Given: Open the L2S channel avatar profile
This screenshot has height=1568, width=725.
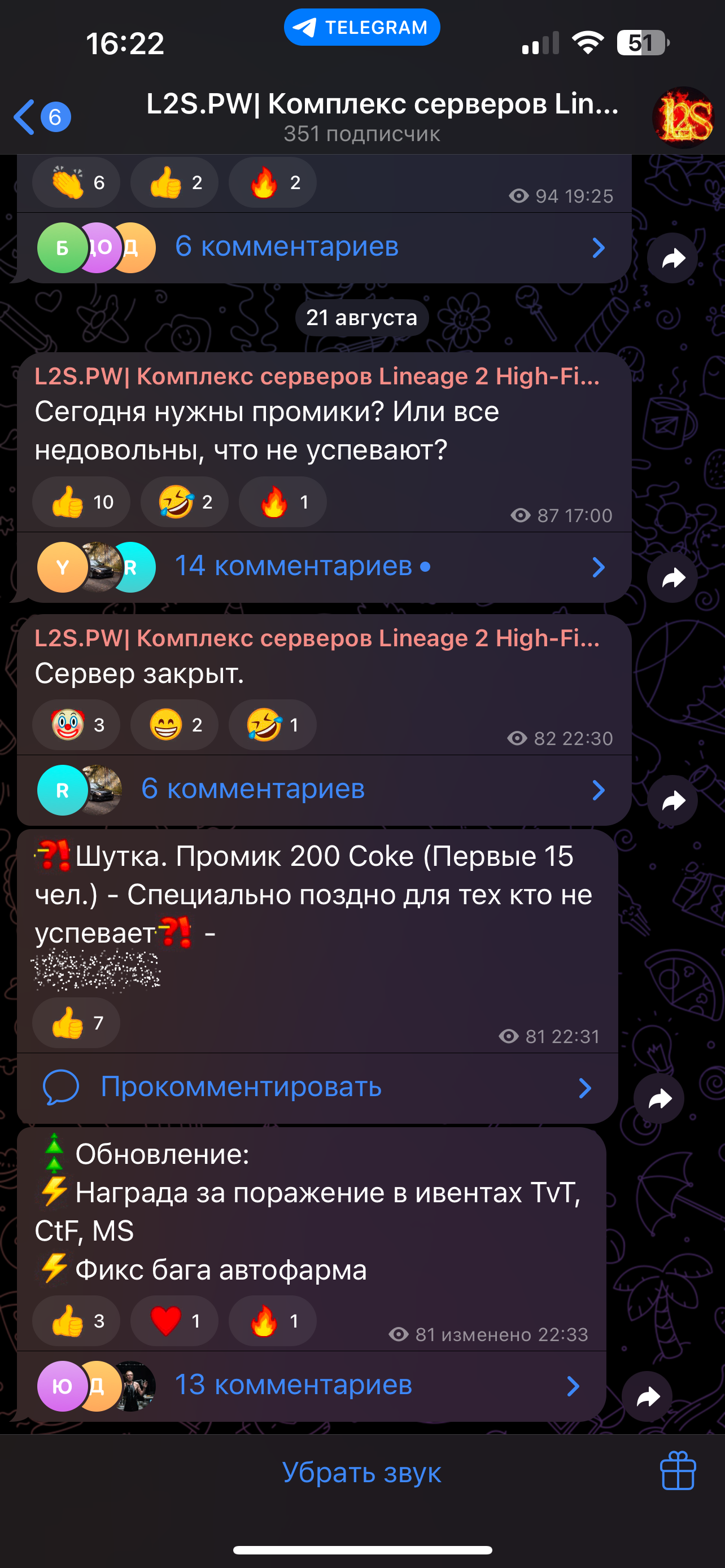Looking at the screenshot, I should point(683,117).
